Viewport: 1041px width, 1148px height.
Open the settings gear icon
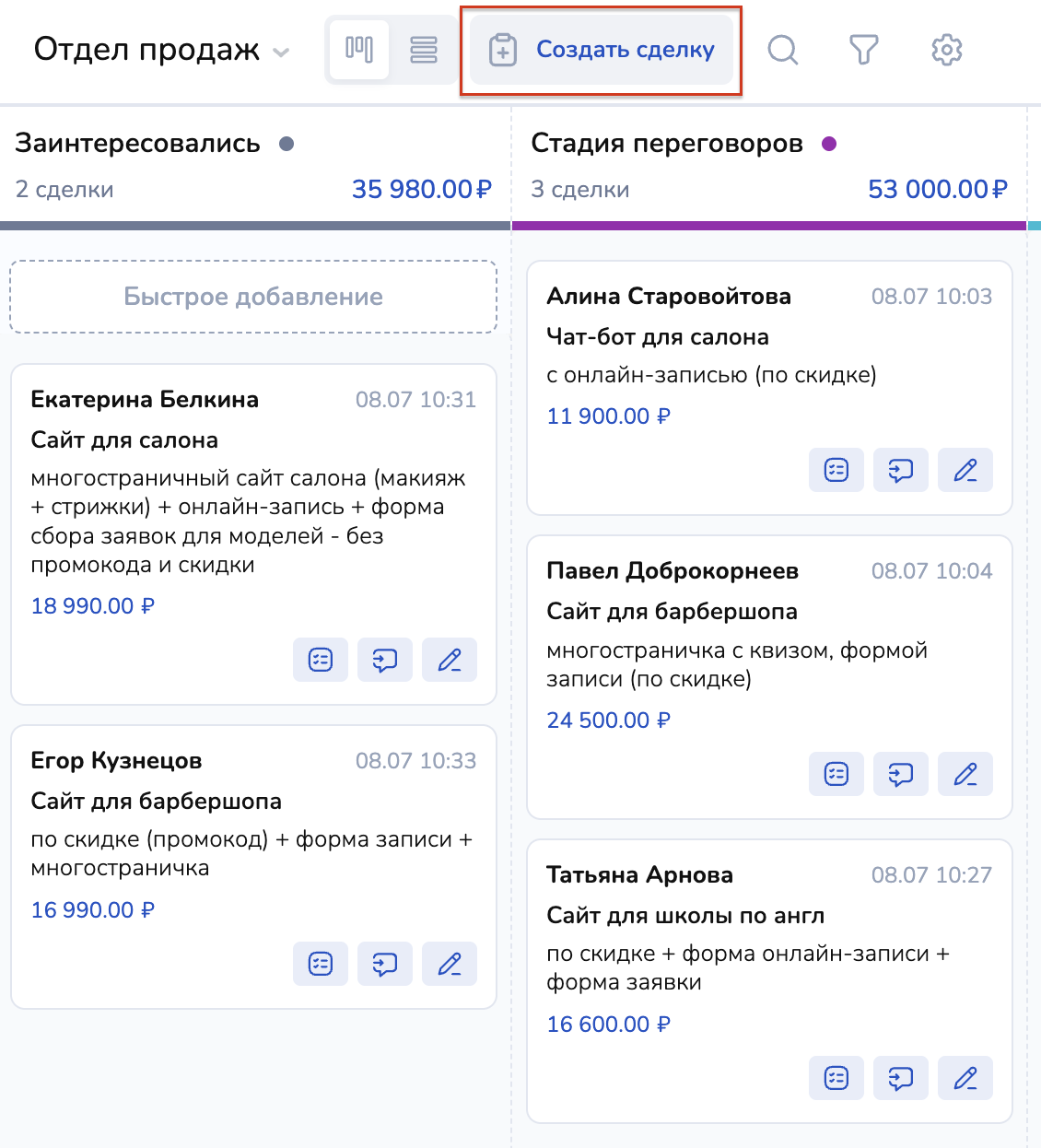pos(946,50)
